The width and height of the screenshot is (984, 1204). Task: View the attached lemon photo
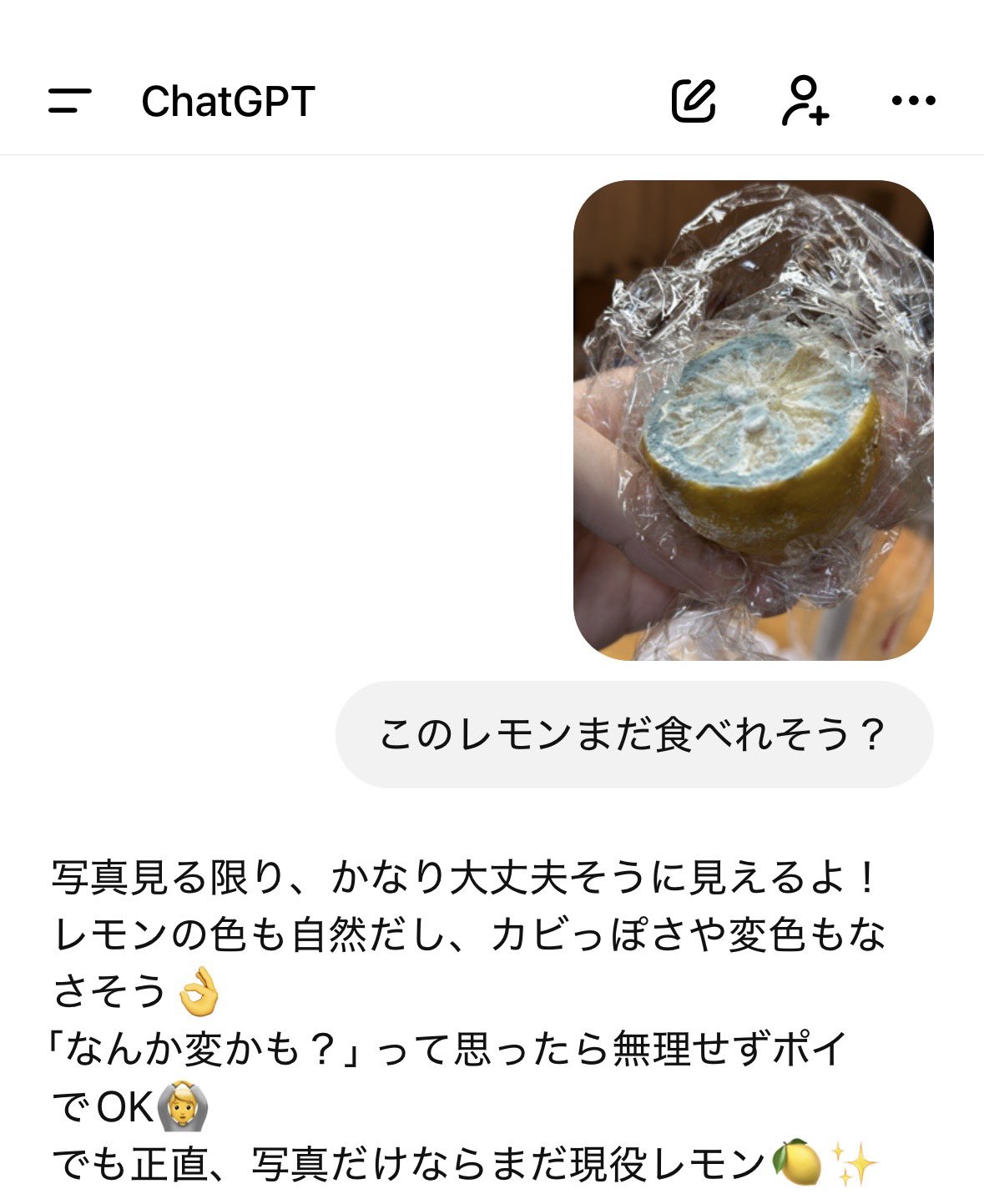pyautogui.click(x=753, y=420)
